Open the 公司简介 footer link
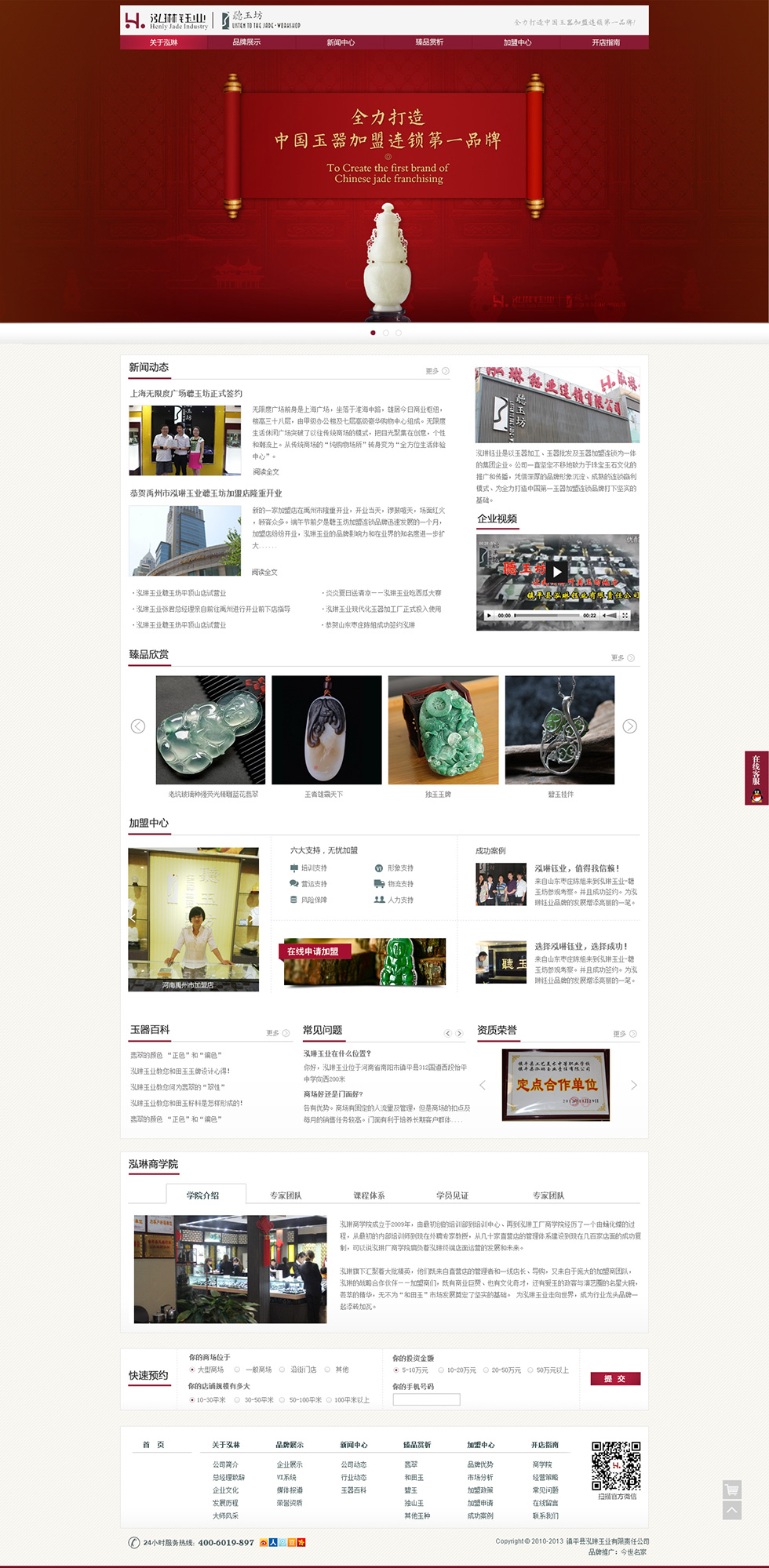The height and width of the screenshot is (1568, 769). [x=225, y=1464]
